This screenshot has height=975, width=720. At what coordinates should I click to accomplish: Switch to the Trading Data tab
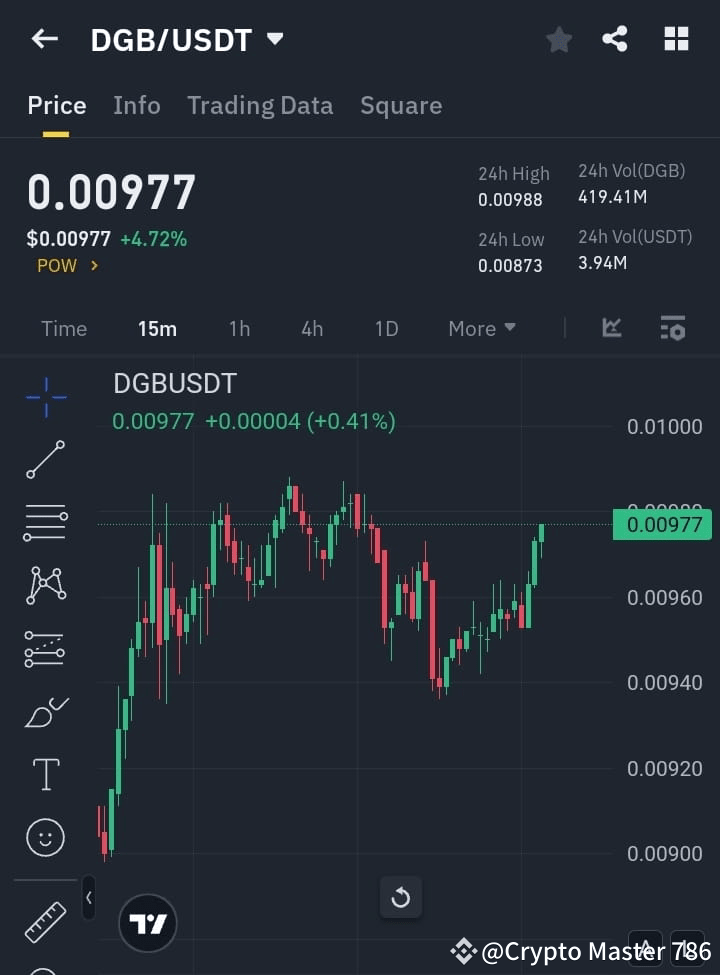click(x=260, y=105)
